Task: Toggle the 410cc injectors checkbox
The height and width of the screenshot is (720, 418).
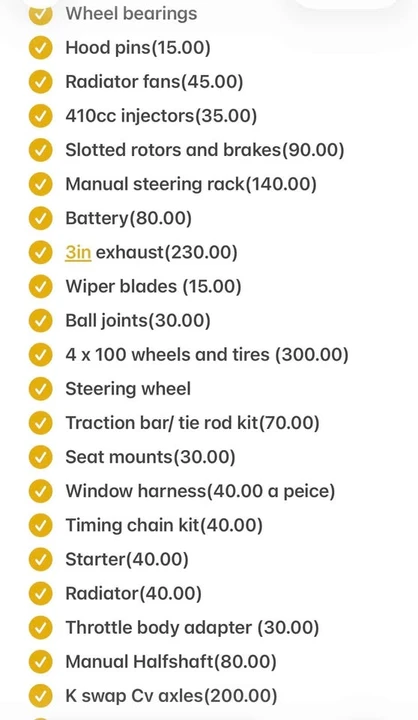Action: [40, 116]
